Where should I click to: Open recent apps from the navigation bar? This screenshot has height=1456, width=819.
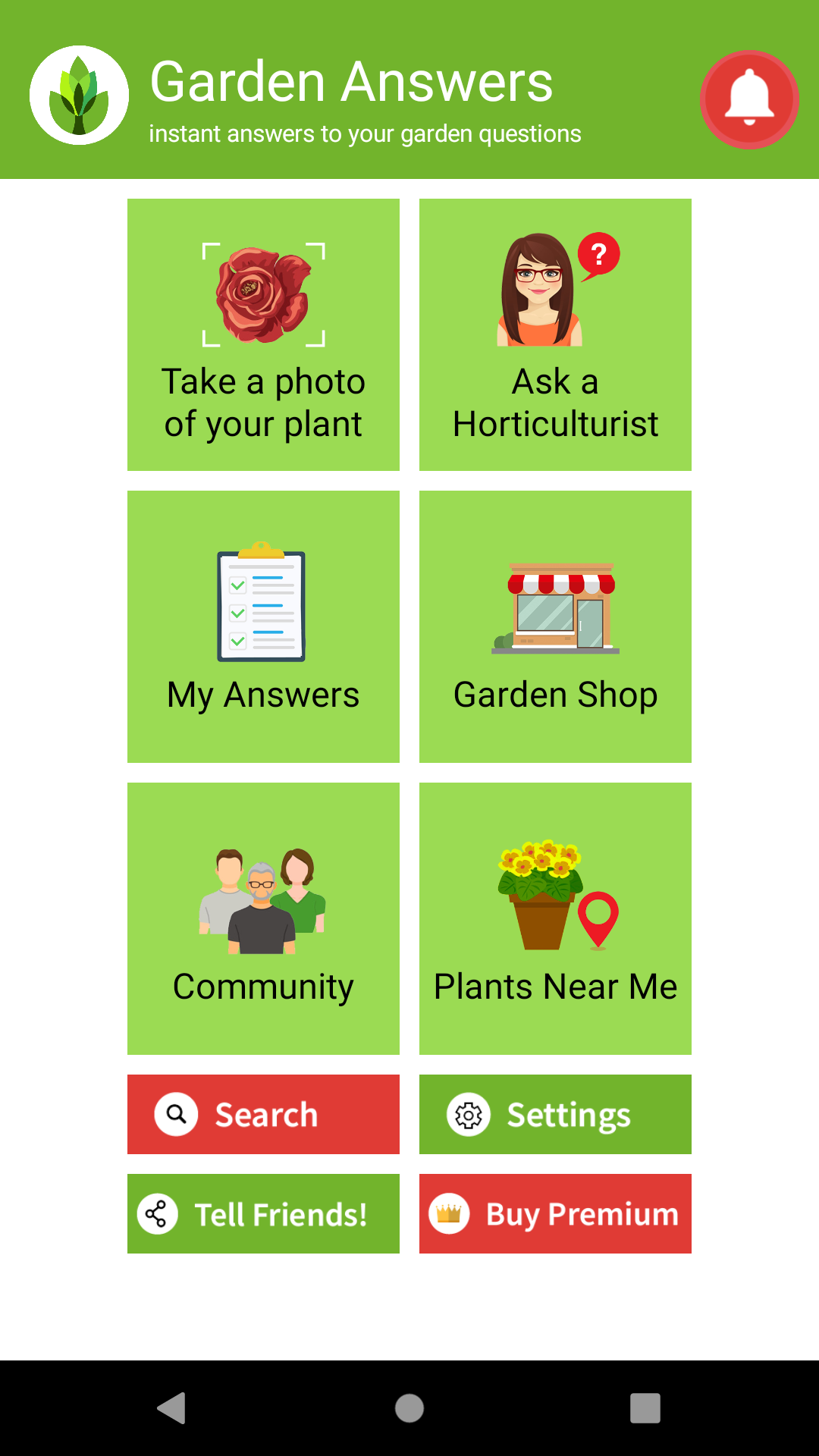(x=645, y=1408)
